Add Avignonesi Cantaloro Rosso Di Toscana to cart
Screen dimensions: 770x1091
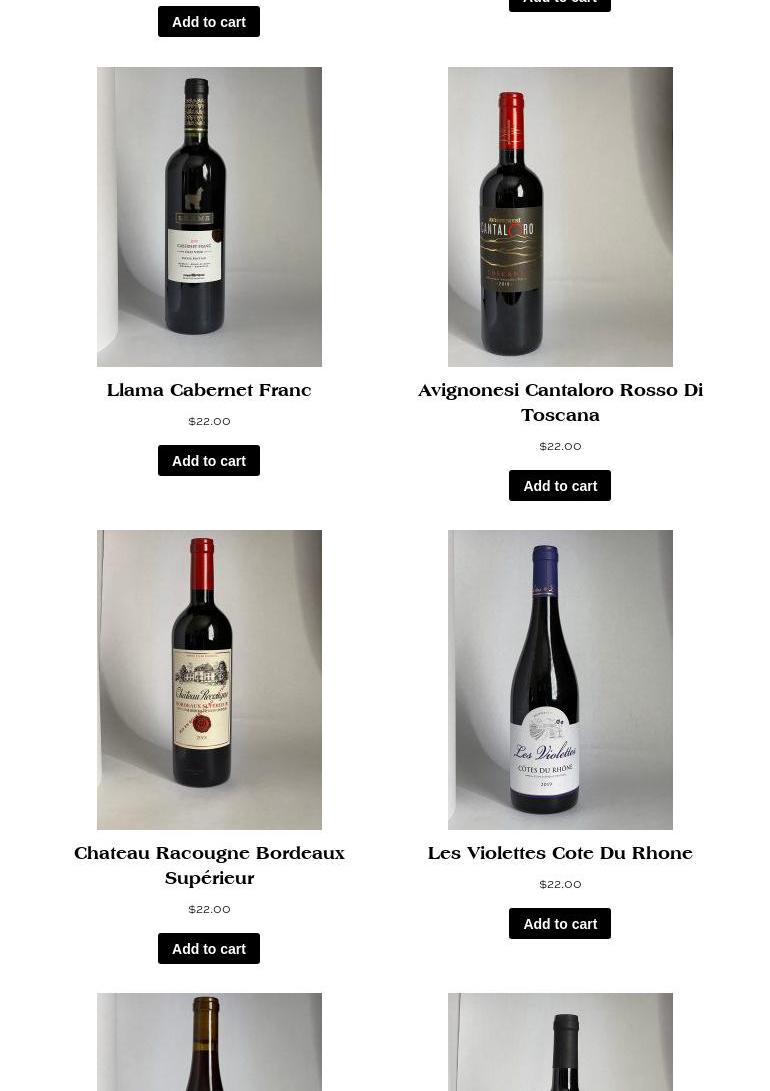click(x=559, y=486)
